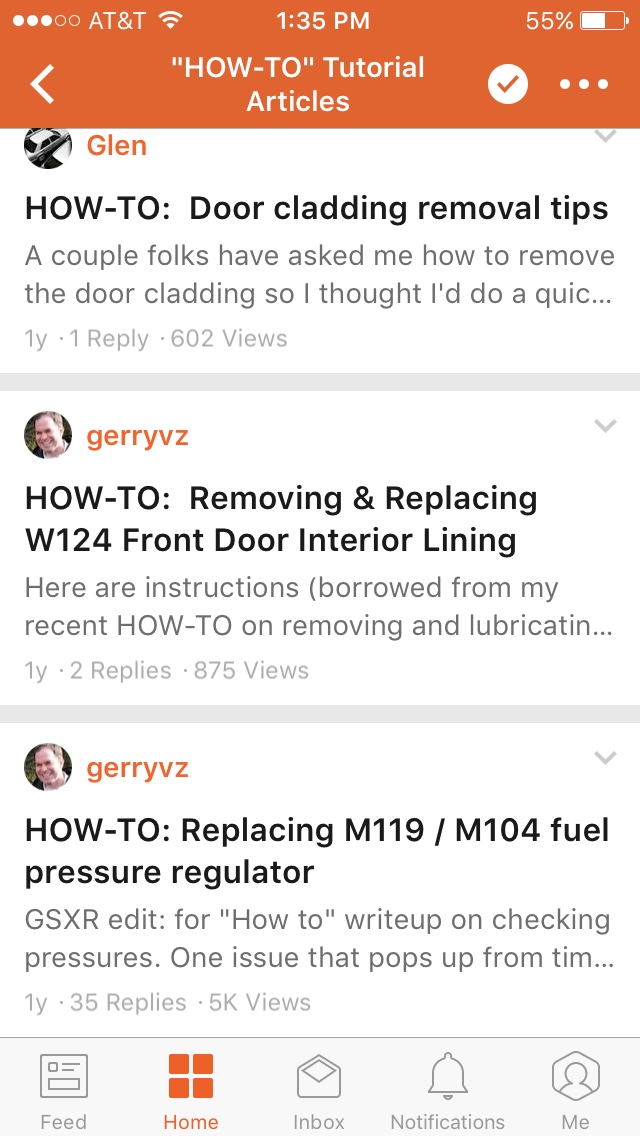Open the door cladding removal tips thread

(x=316, y=208)
